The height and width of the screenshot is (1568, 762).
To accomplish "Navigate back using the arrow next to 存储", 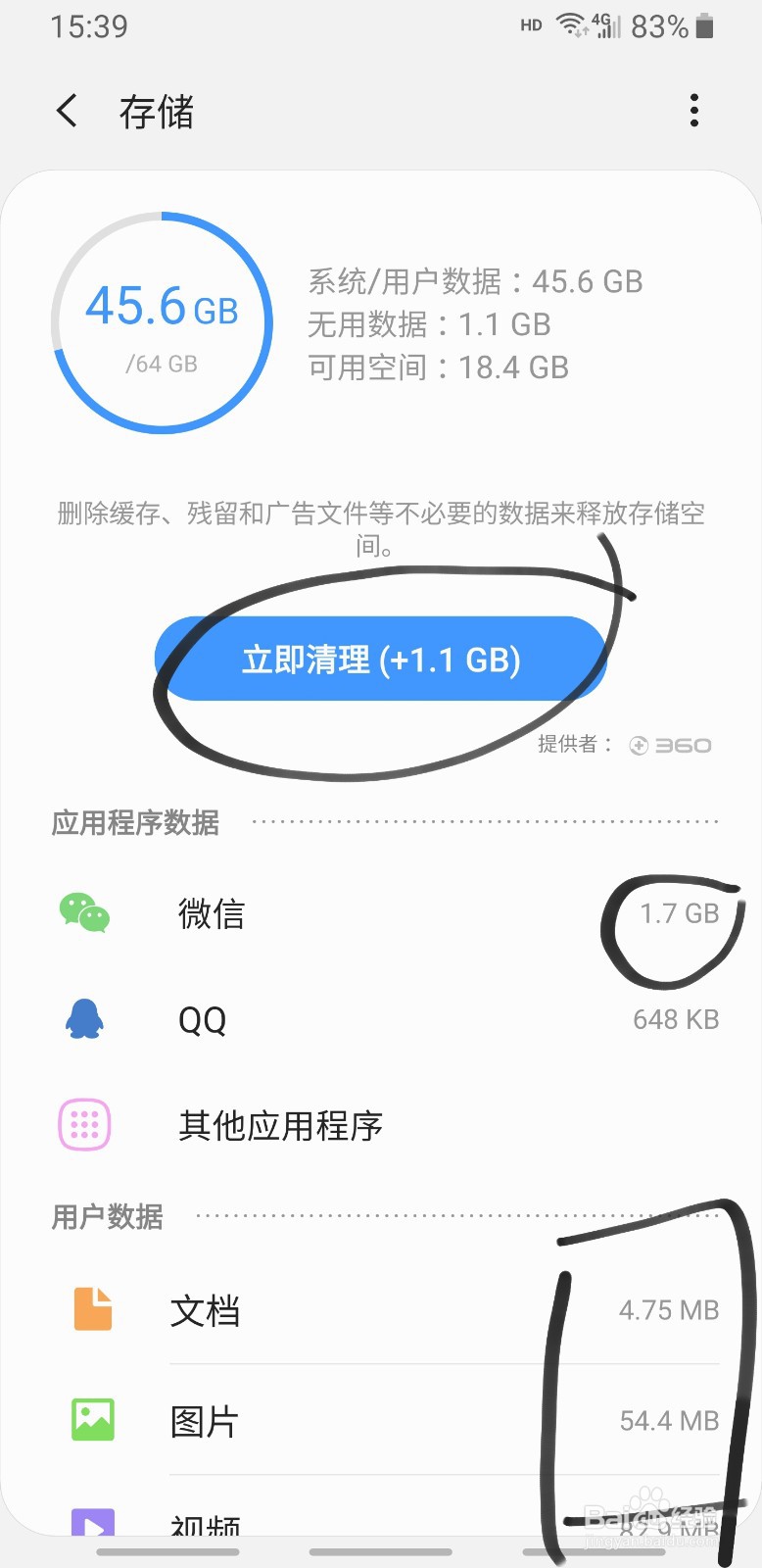I will 66,111.
